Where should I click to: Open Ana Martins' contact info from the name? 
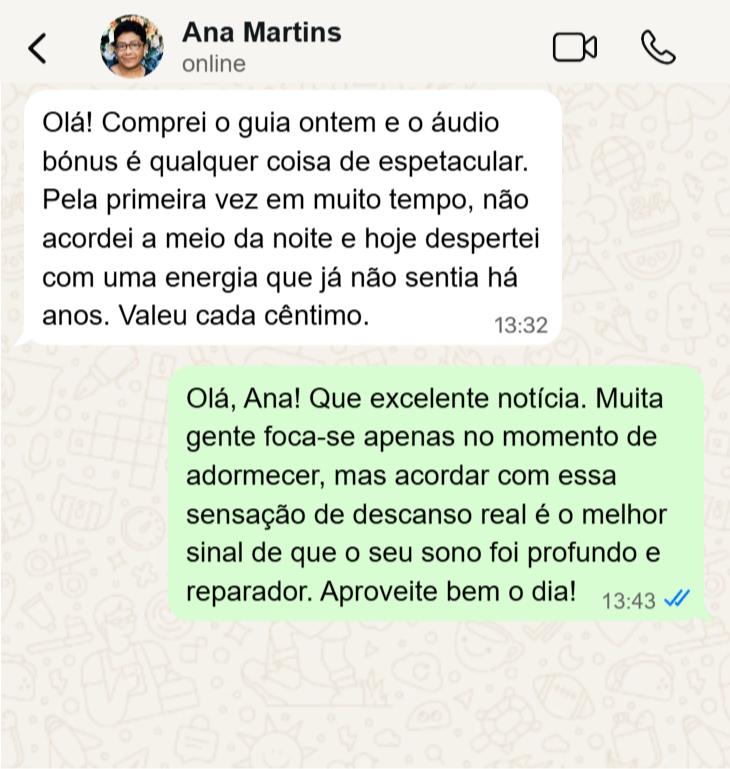(x=261, y=33)
